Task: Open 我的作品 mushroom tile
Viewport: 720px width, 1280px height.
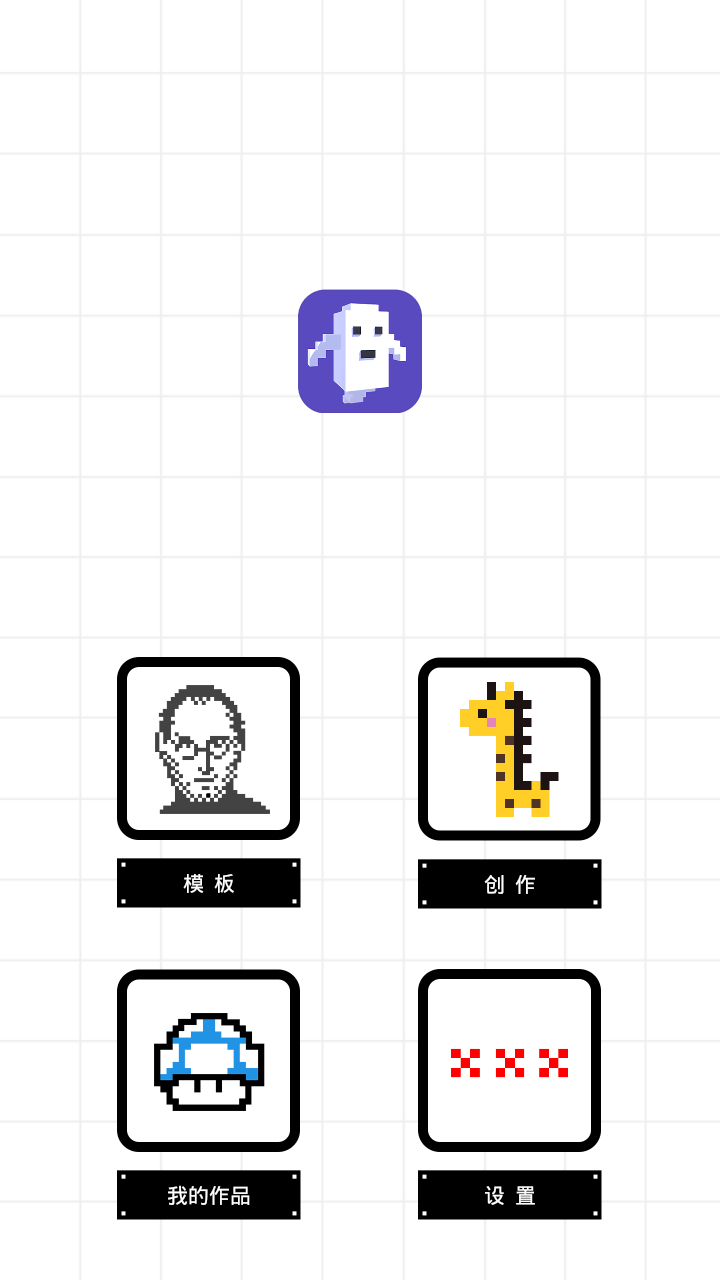Action: coord(208,1060)
